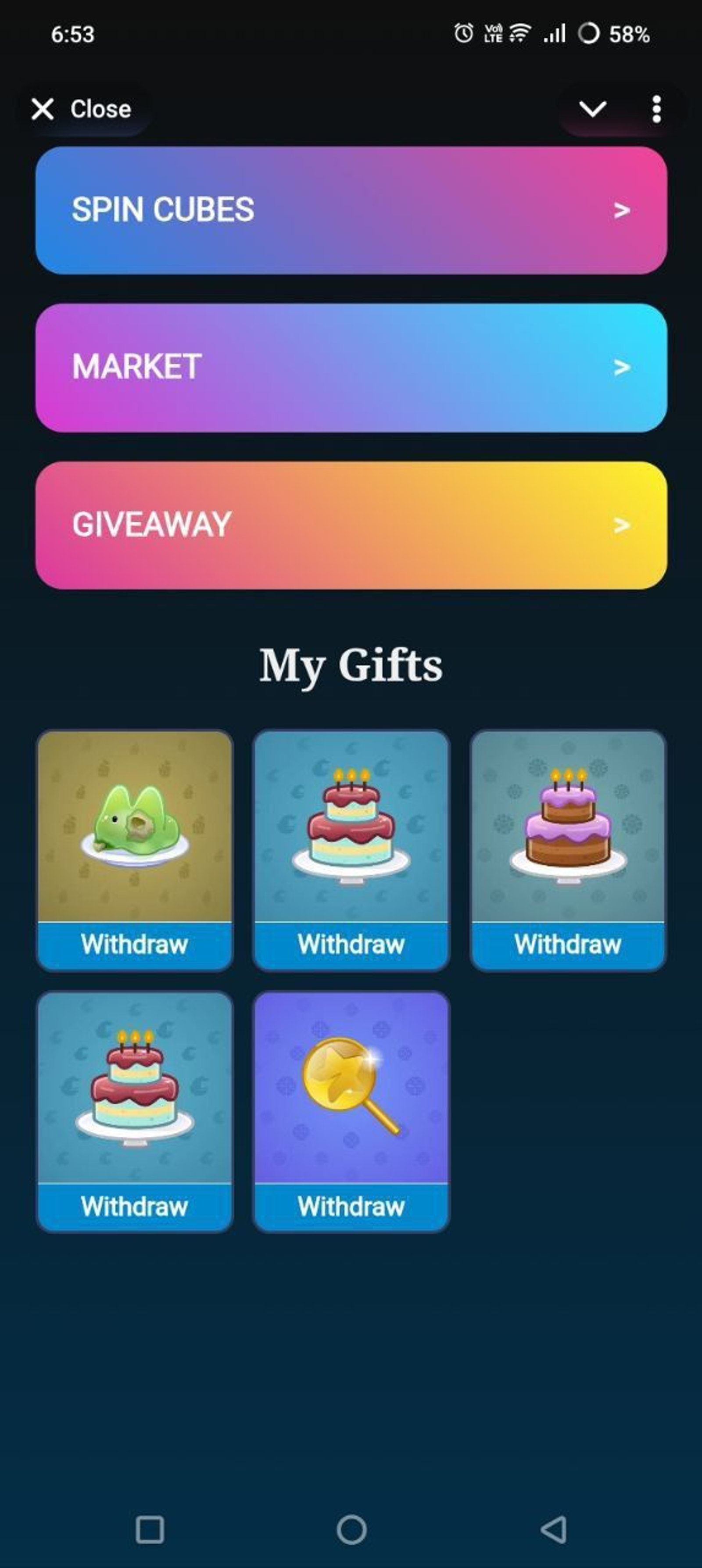The width and height of the screenshot is (702, 1568).
Task: Expand the SPIN CUBES chevron arrow
Action: click(x=621, y=210)
